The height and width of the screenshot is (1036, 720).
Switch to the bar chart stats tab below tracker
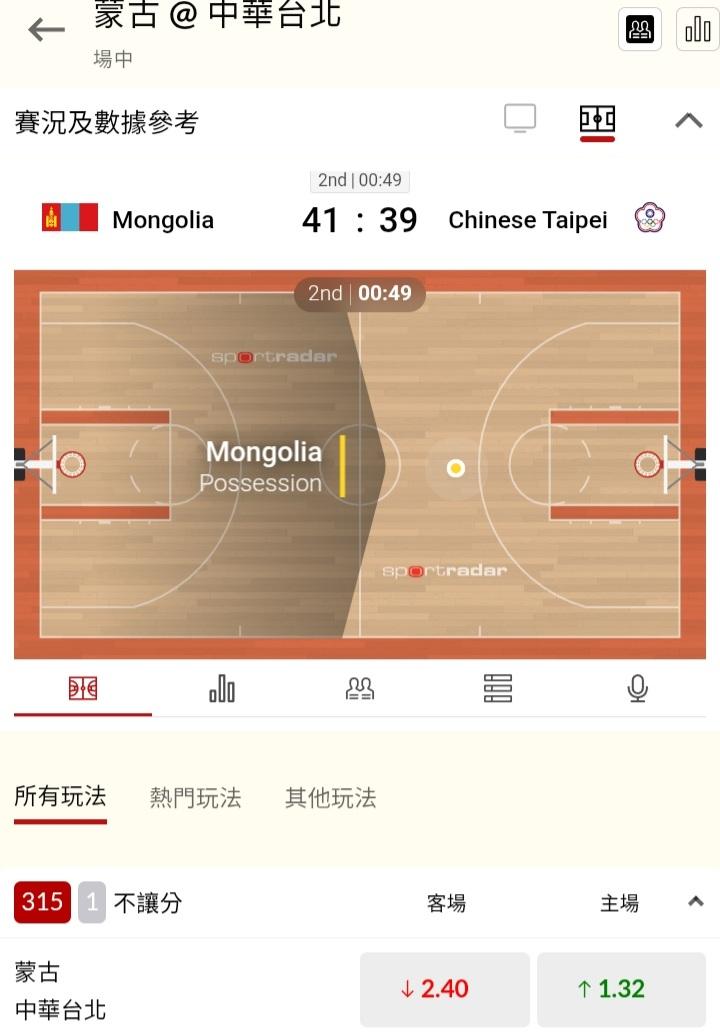tap(222, 688)
